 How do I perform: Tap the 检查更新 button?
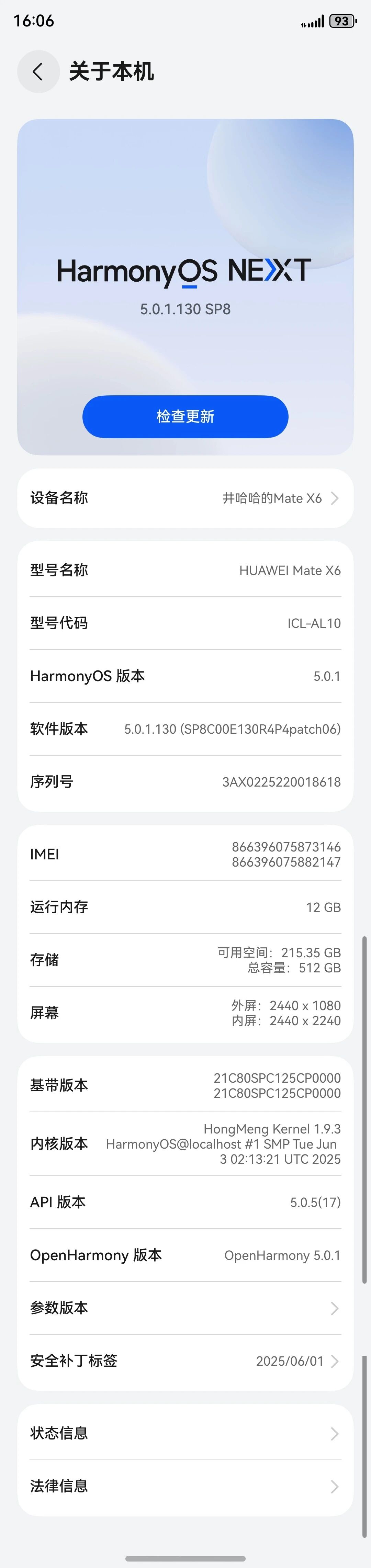(x=185, y=416)
